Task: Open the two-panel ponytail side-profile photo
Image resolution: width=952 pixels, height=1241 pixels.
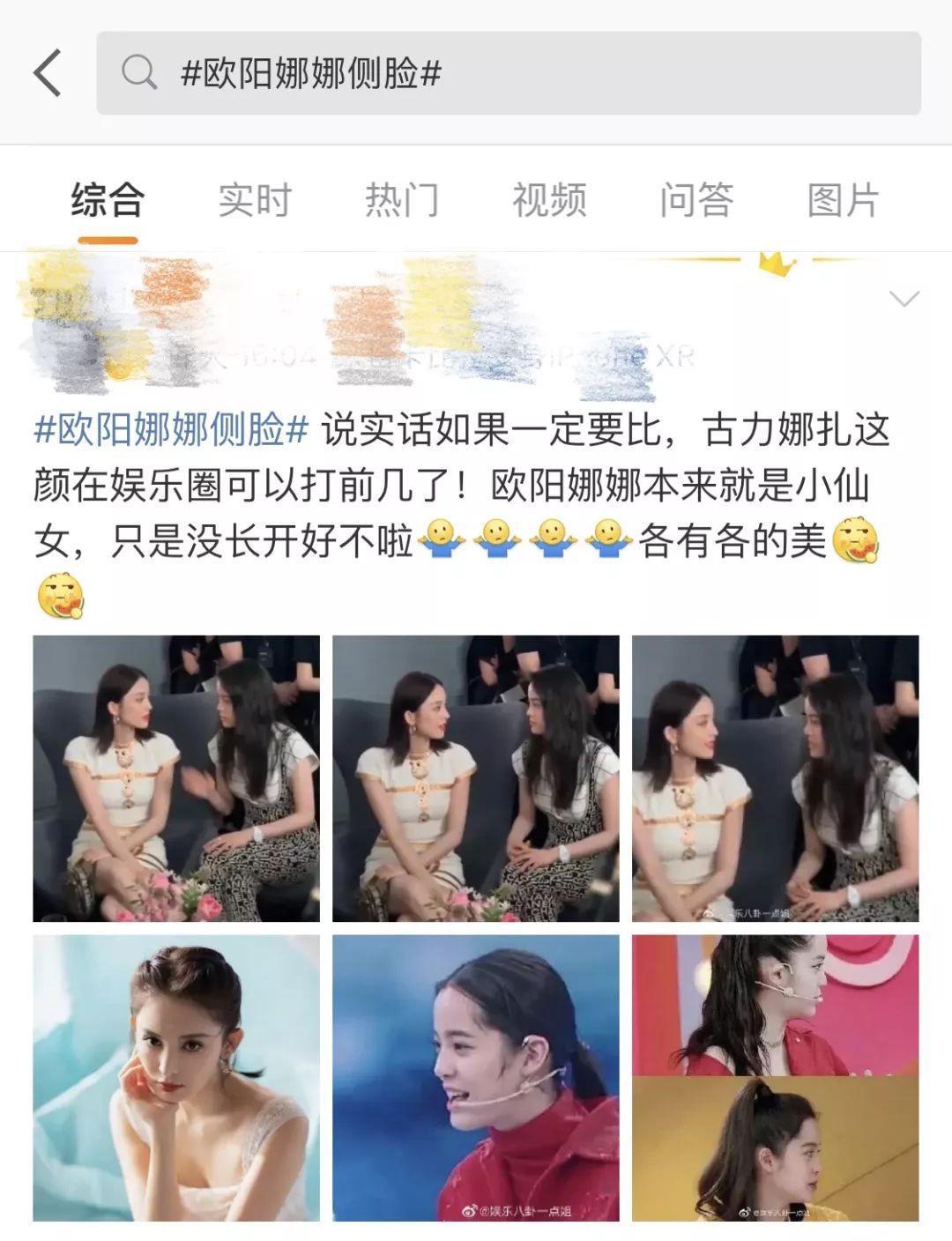Action: (775, 1077)
